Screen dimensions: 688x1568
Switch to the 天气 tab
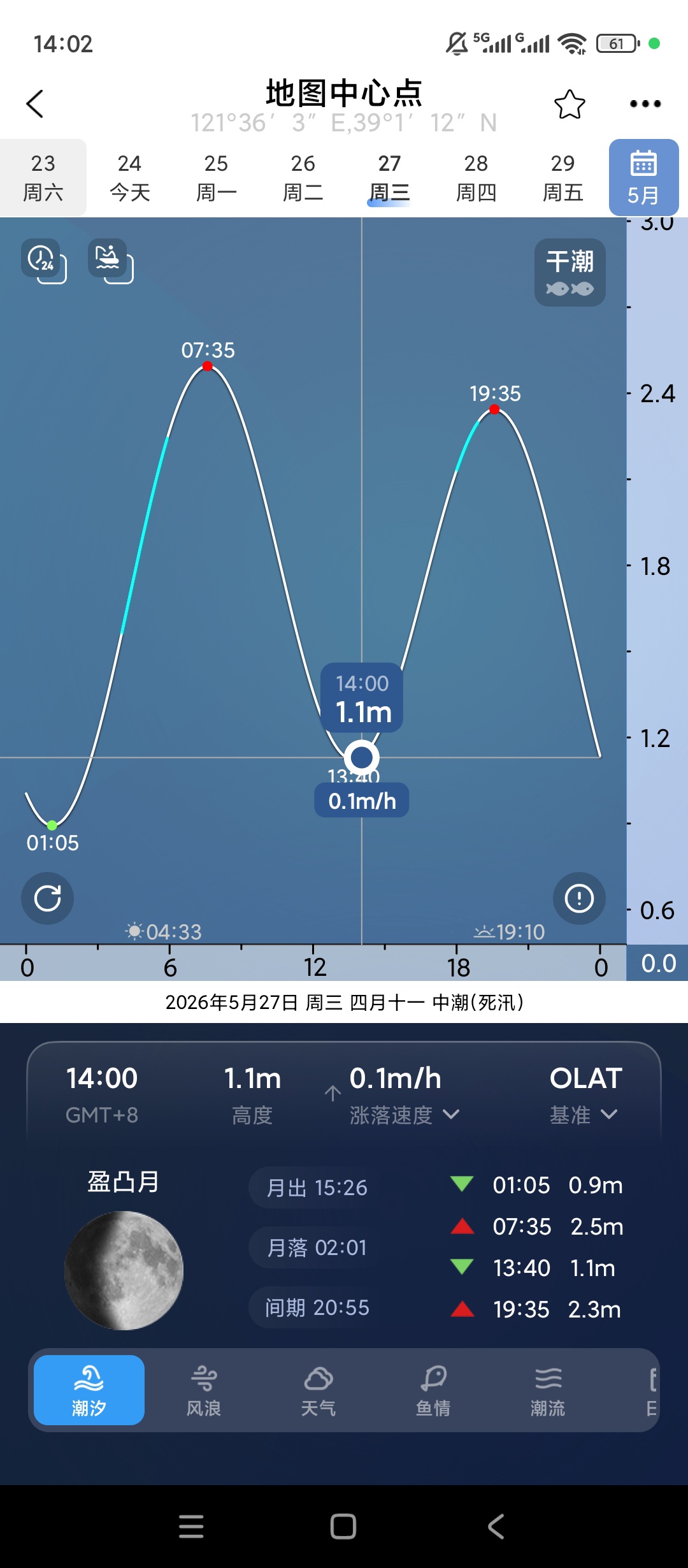[319, 1390]
